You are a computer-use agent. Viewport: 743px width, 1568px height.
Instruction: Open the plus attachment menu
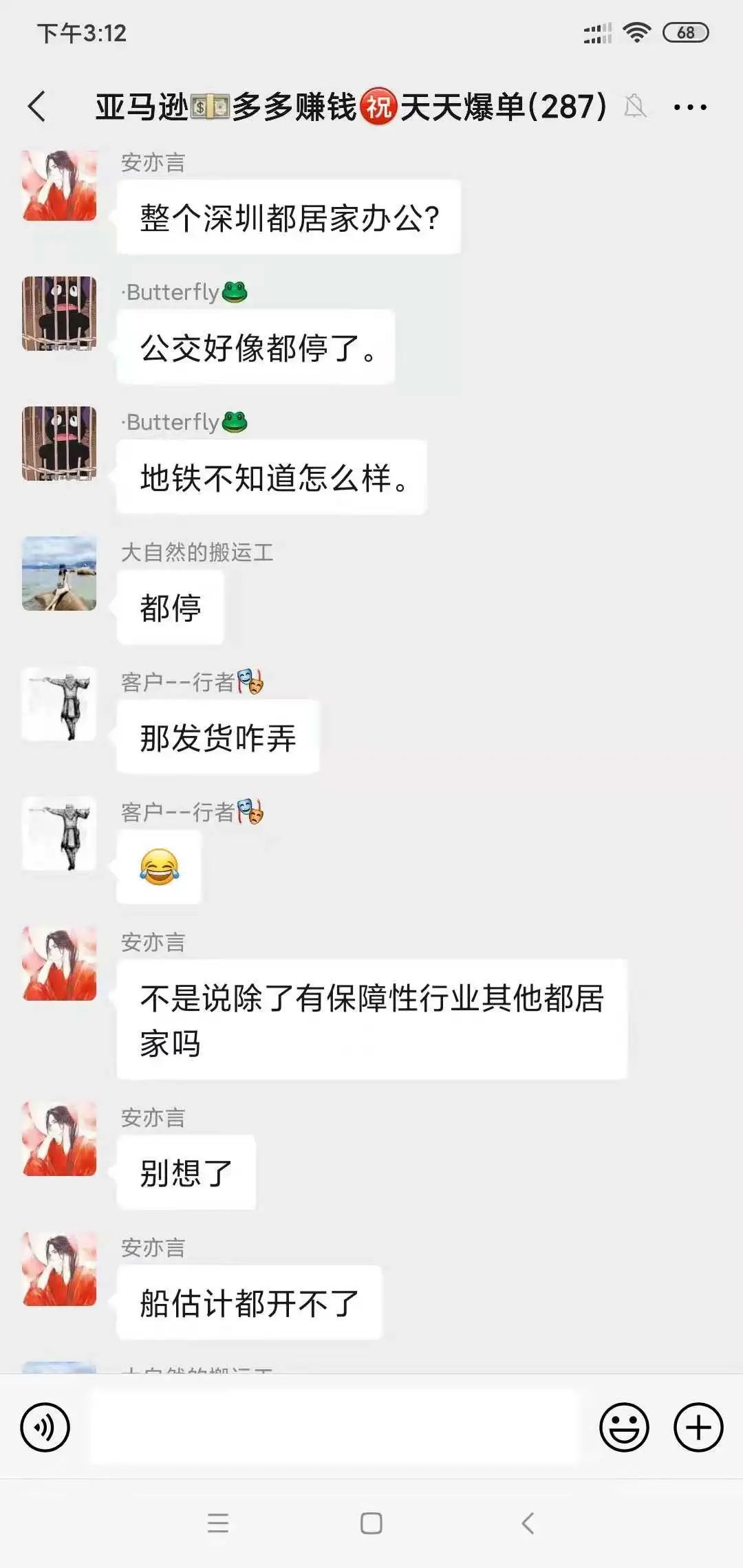coord(698,1427)
